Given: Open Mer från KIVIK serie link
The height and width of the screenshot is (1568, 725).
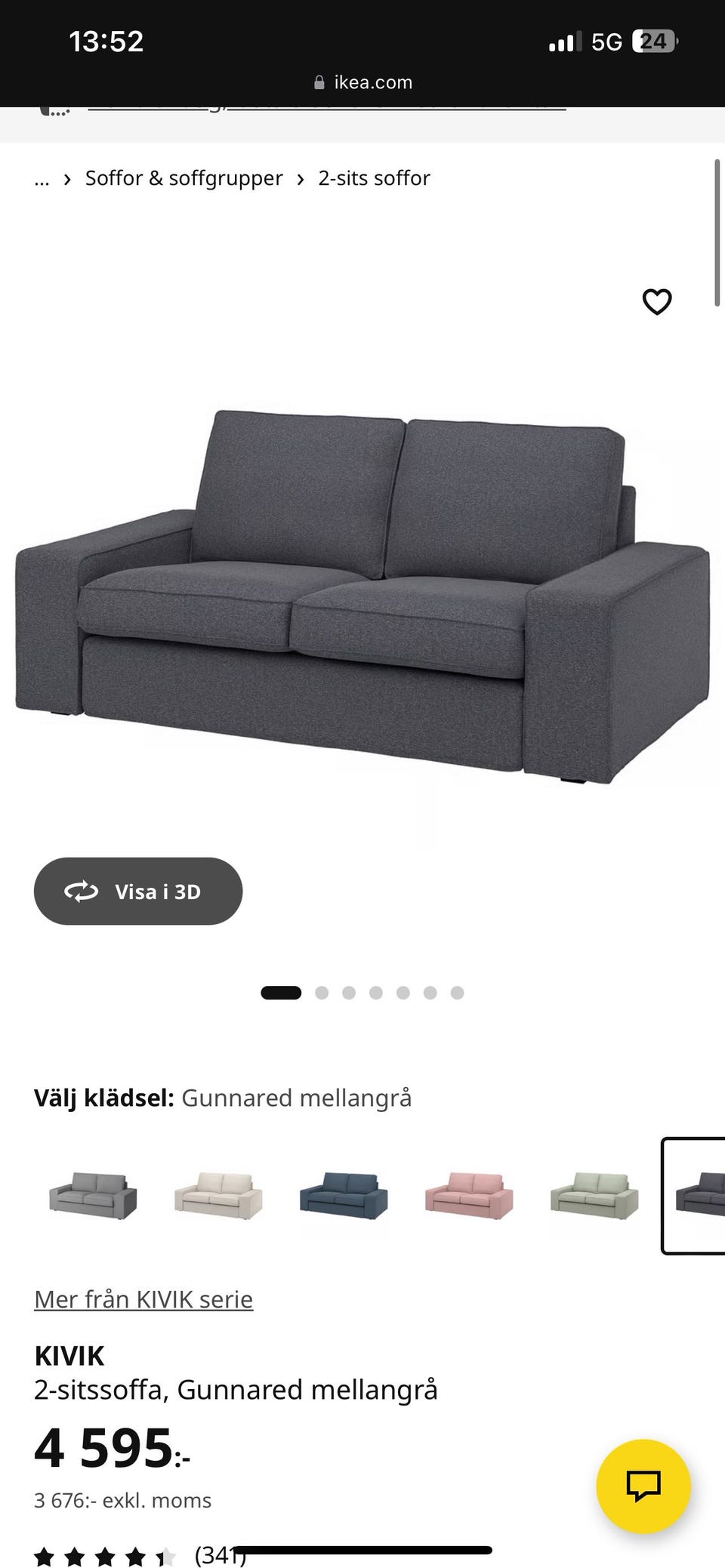Looking at the screenshot, I should coord(143,1299).
